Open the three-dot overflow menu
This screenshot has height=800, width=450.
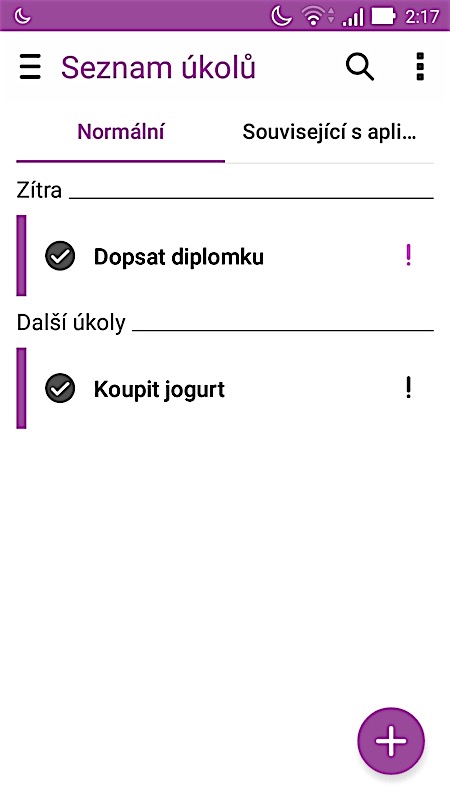pos(420,66)
